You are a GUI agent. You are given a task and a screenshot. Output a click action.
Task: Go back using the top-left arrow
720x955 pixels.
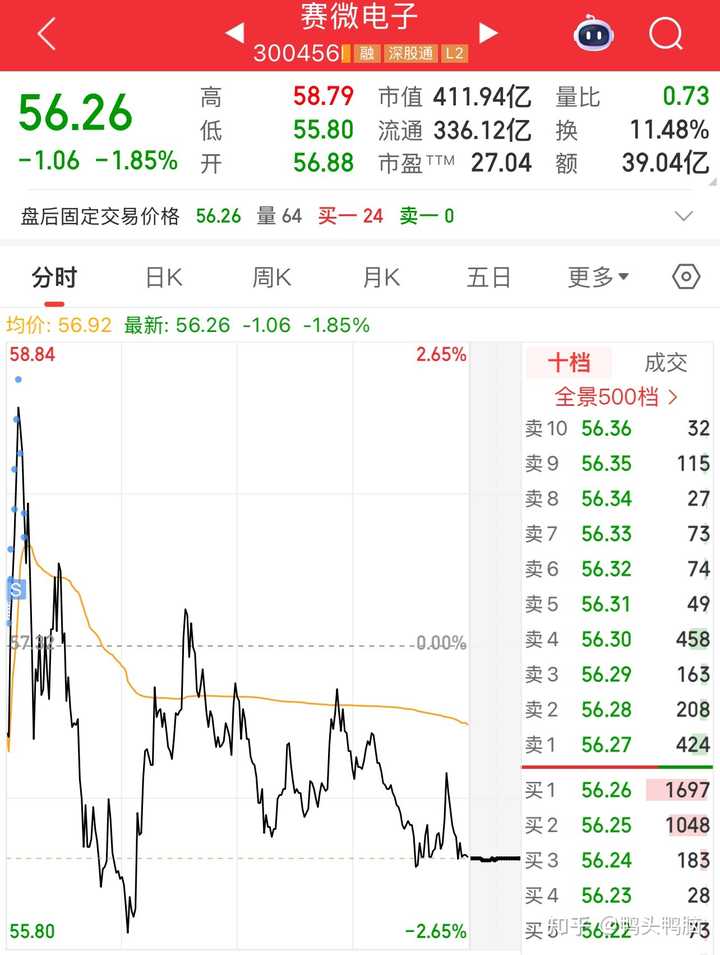(46, 34)
